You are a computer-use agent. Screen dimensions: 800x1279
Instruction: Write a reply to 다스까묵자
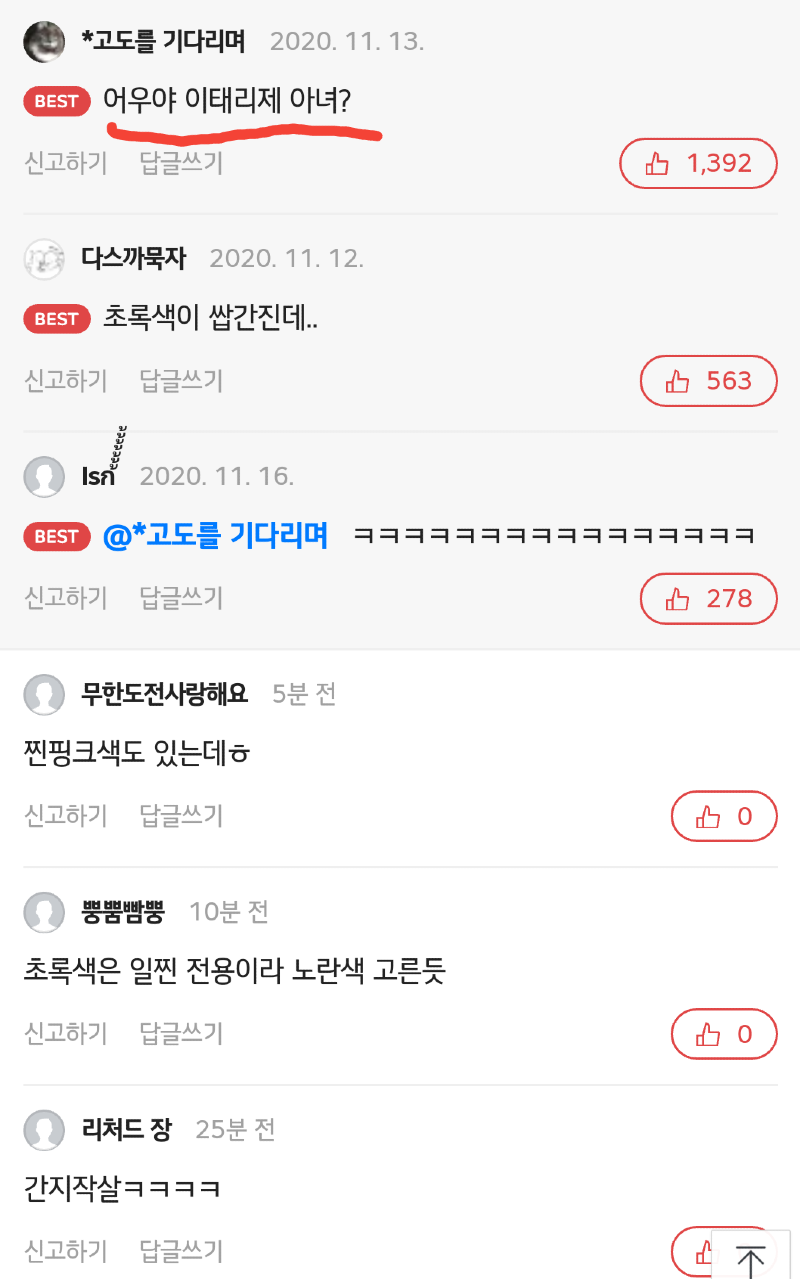[181, 381]
